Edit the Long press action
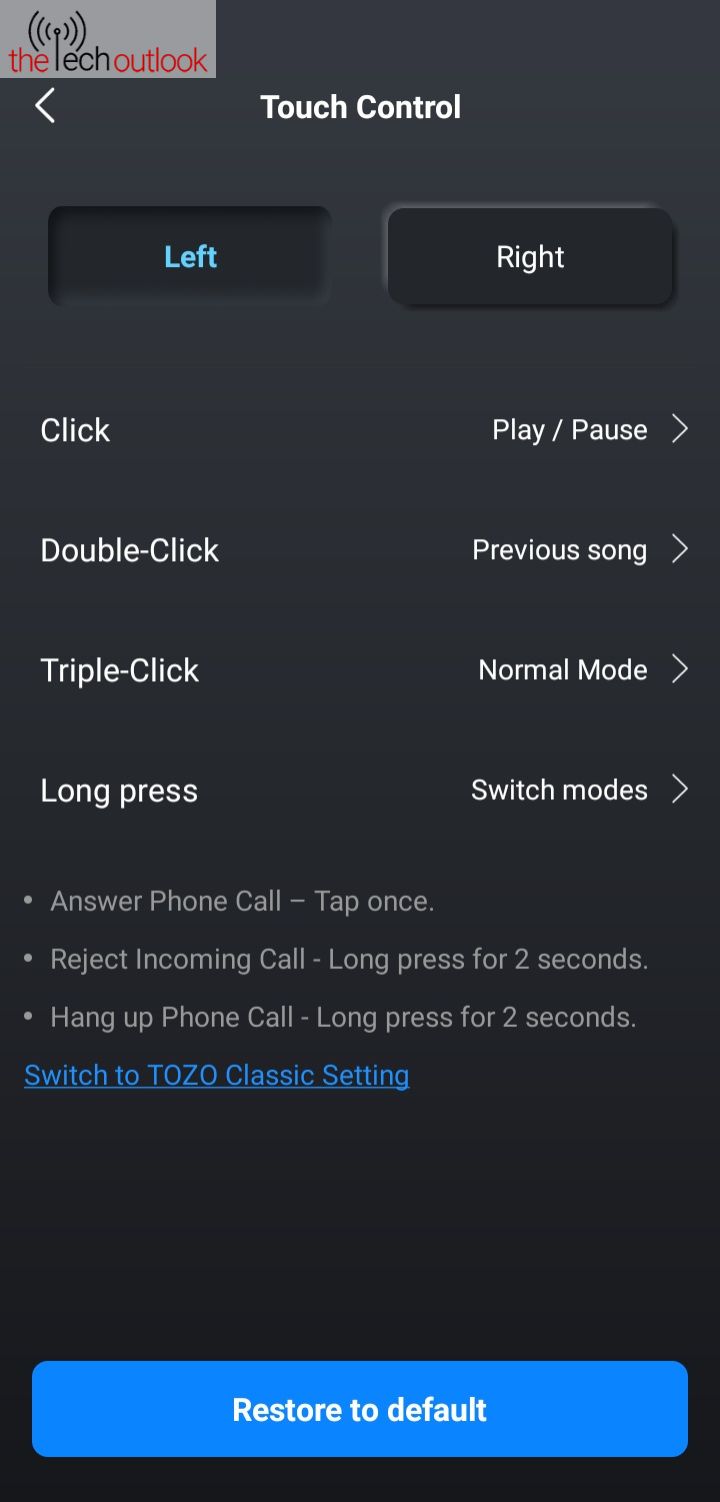720x1502 pixels. 360,790
